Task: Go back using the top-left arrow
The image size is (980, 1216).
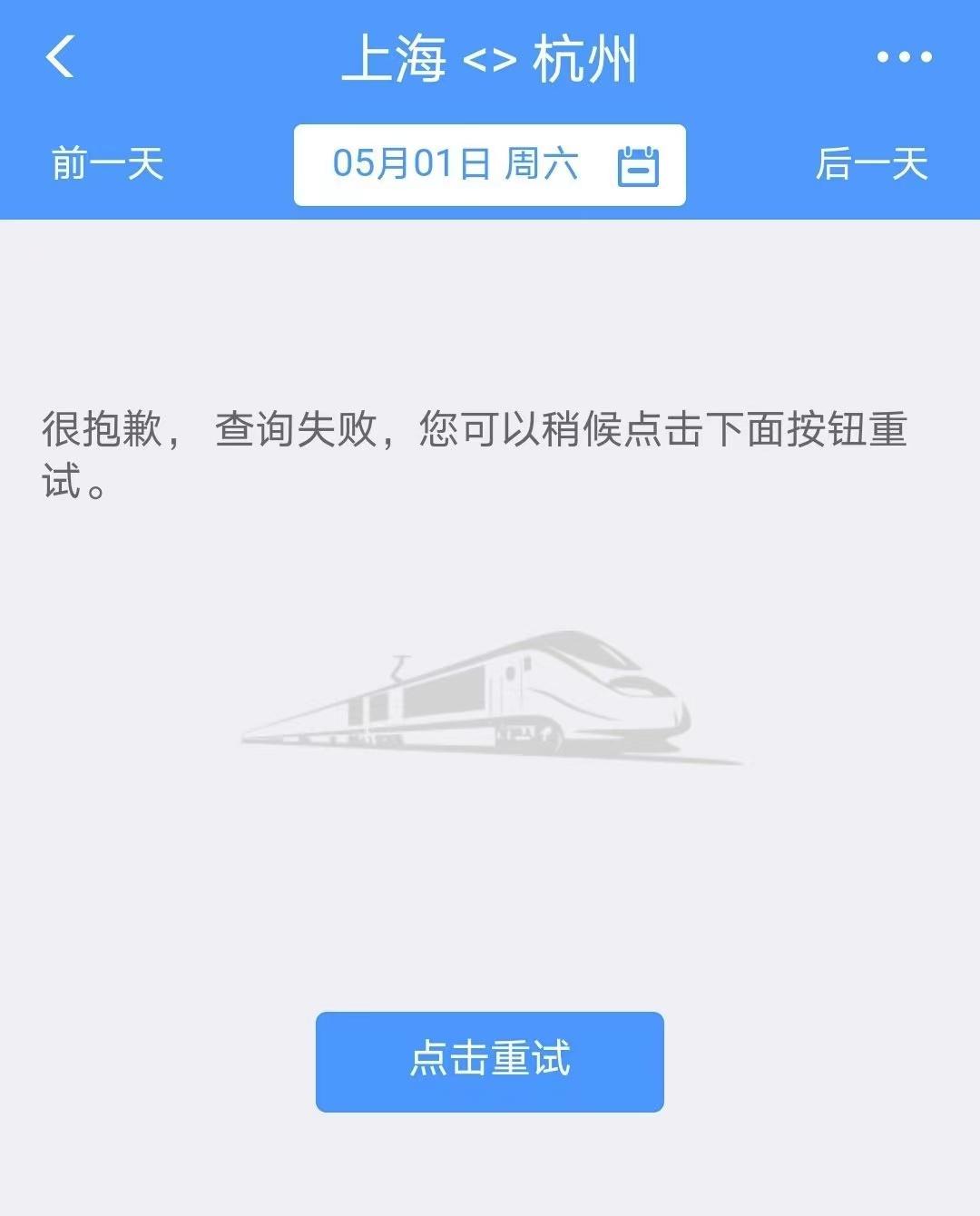Action: click(x=60, y=57)
